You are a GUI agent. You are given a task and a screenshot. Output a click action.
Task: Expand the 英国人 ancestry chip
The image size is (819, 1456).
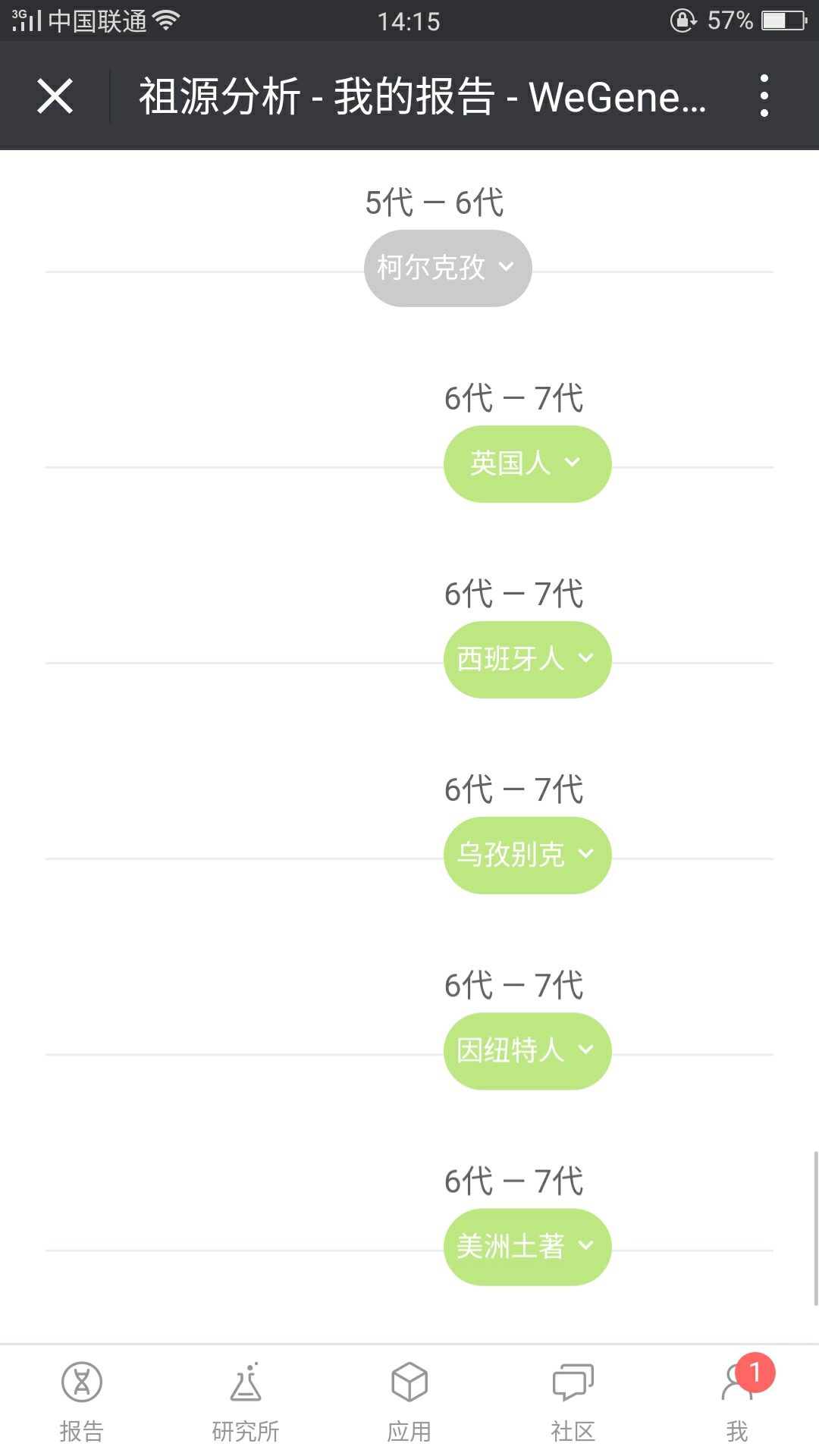click(527, 464)
